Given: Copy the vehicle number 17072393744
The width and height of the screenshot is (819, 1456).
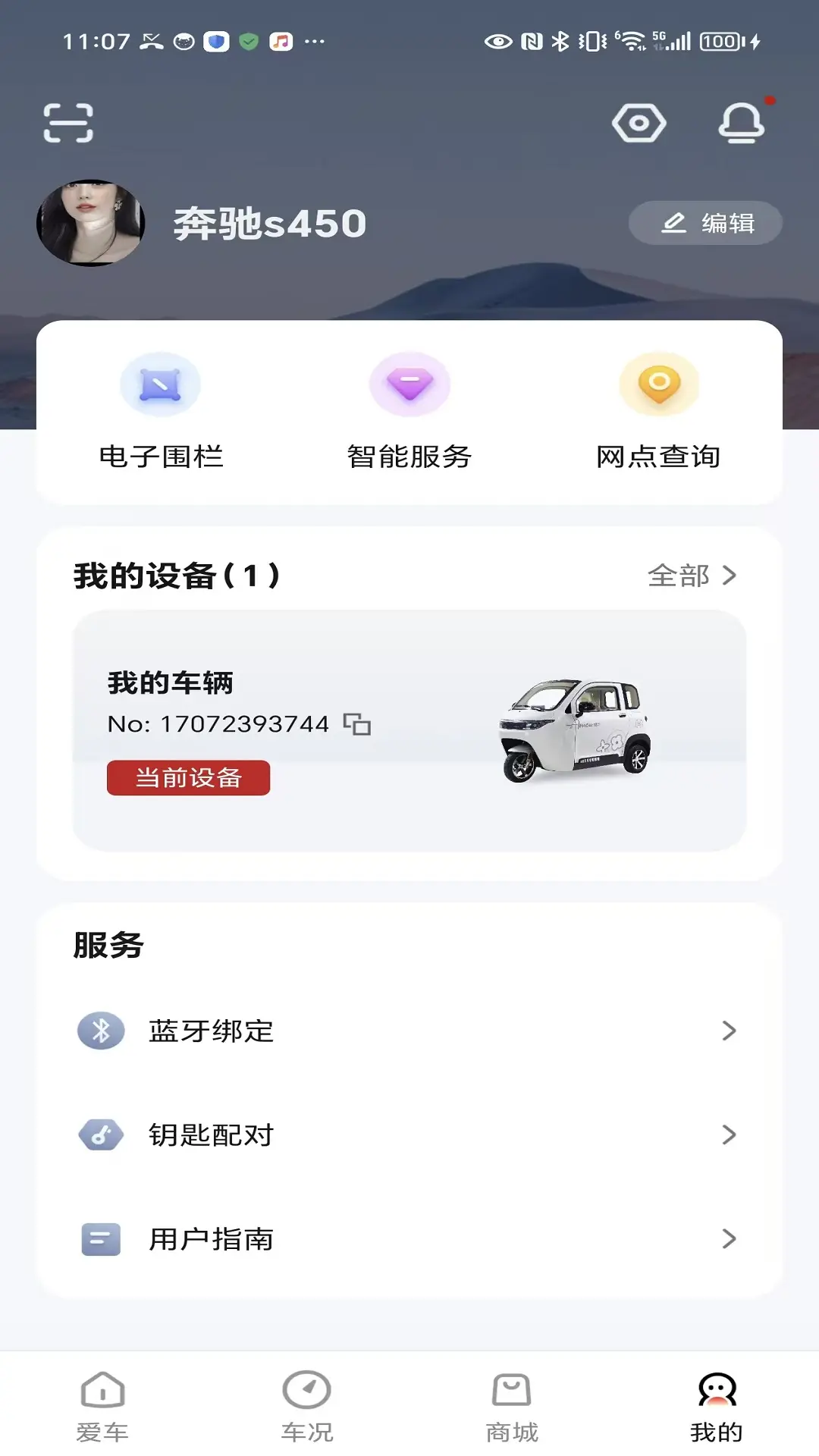Looking at the screenshot, I should 357,724.
